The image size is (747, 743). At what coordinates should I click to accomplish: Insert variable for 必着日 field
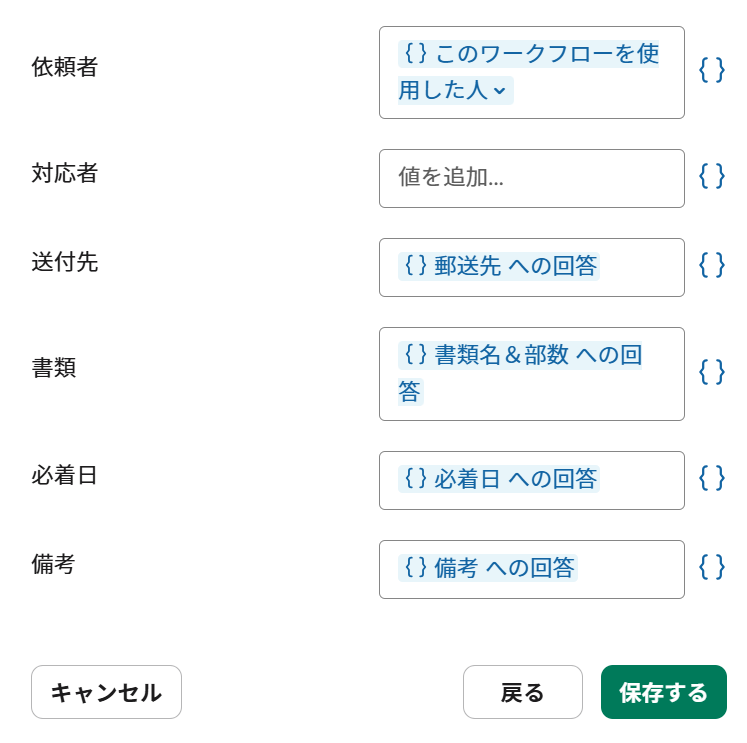click(711, 478)
